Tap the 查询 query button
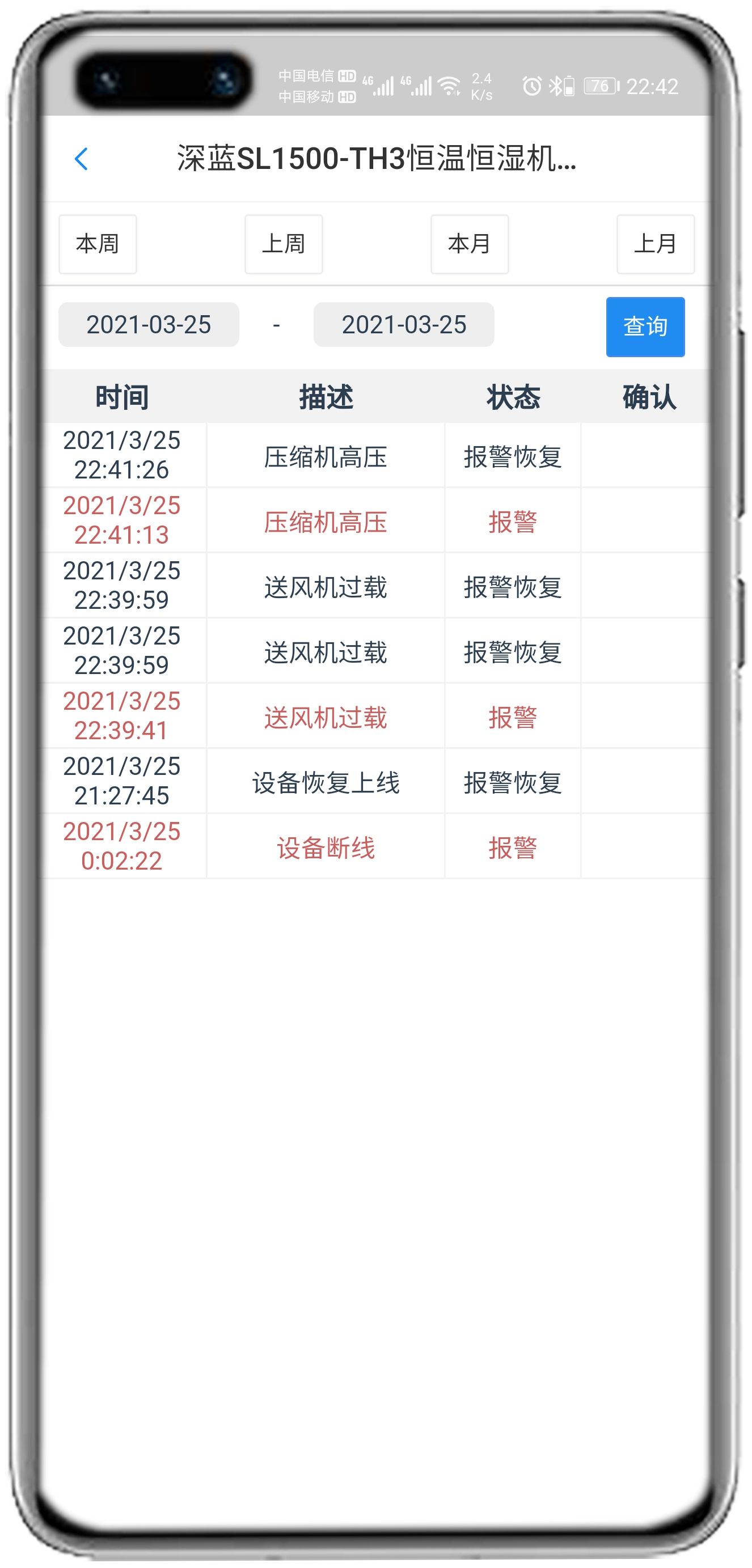Viewport: 752px width, 1568px height. coord(645,327)
